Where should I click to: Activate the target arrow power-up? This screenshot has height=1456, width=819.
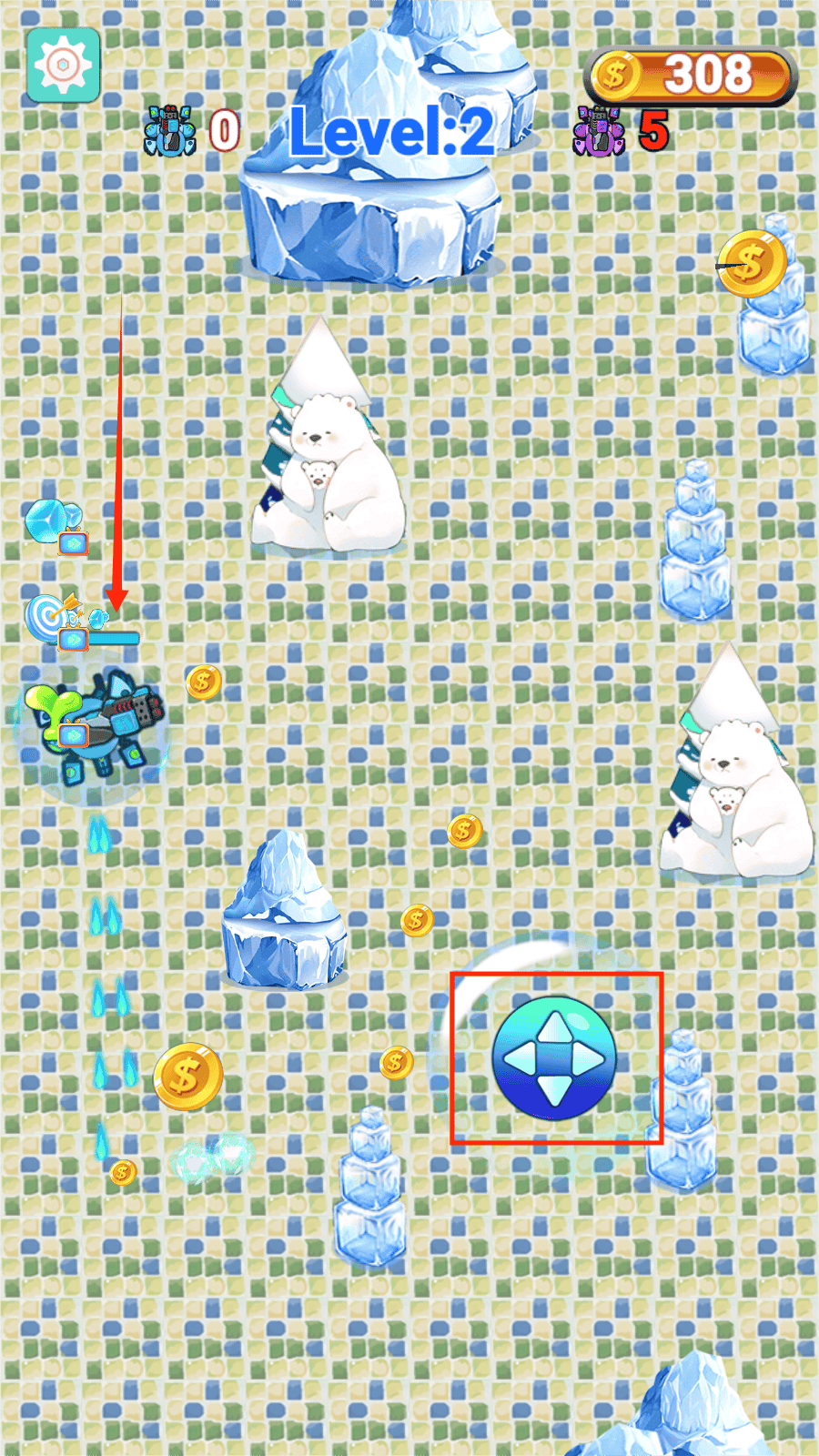coord(56,621)
